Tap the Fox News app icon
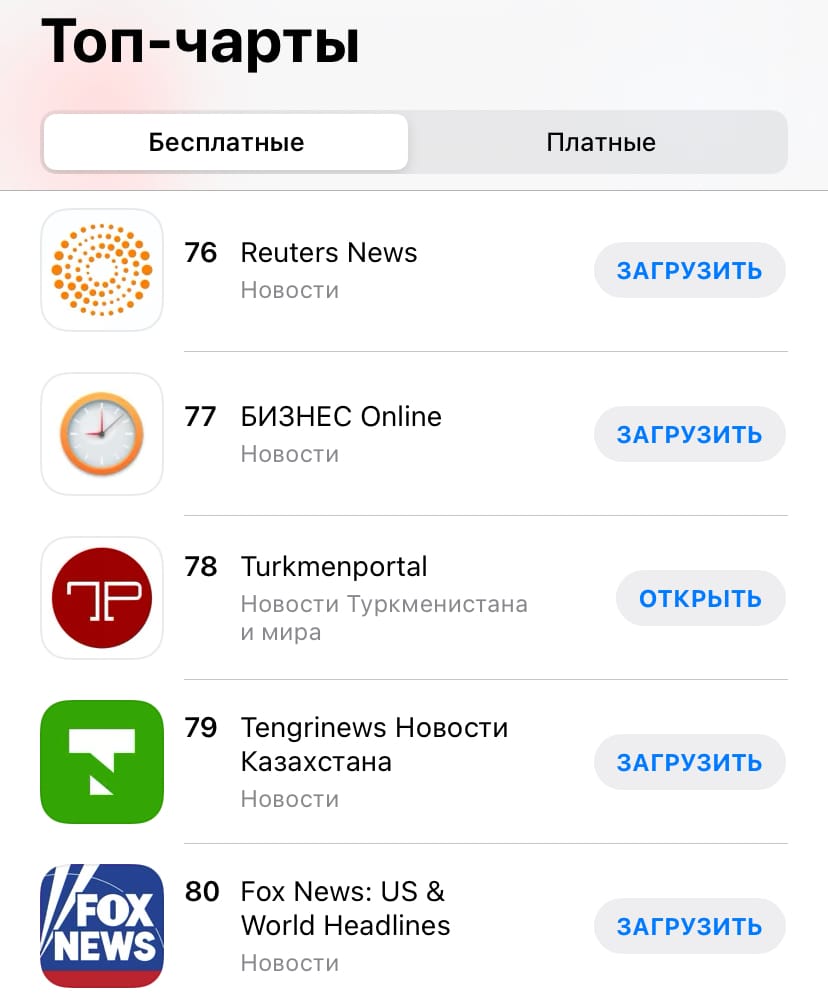 [101, 925]
